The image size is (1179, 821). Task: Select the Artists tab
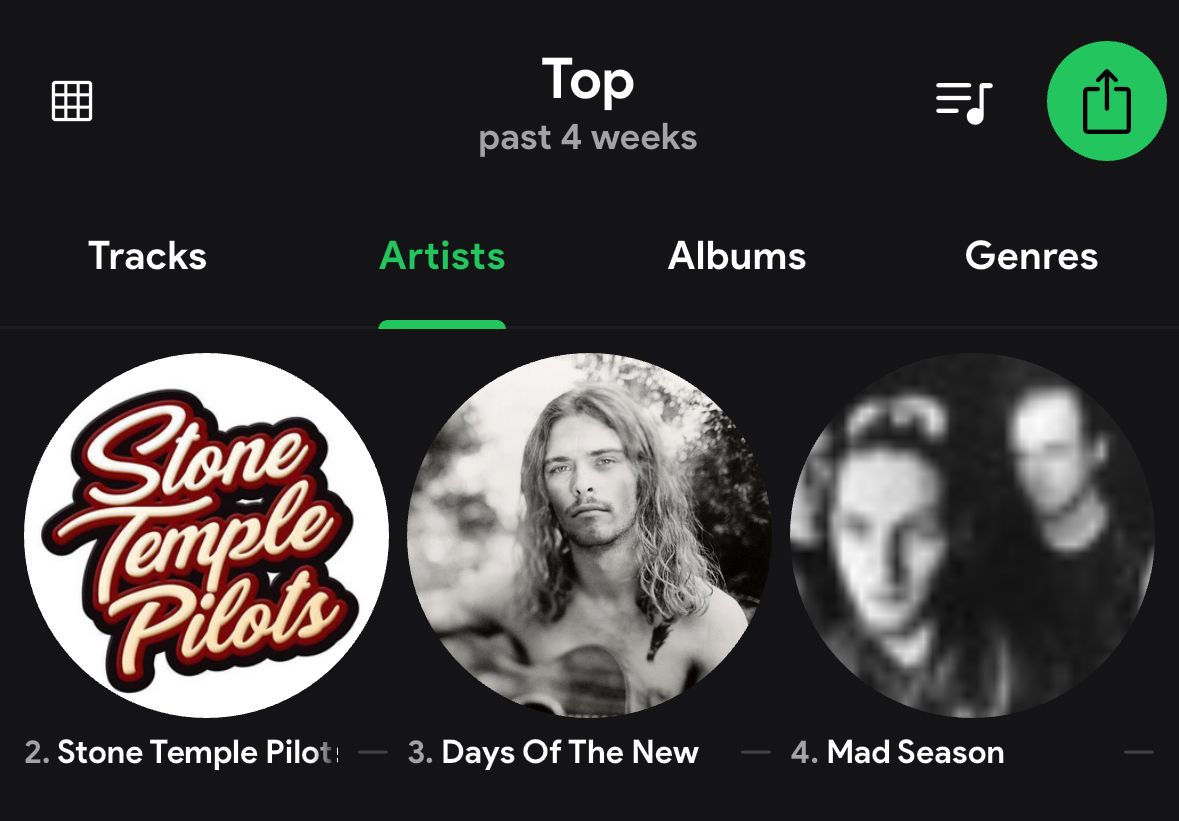[442, 256]
